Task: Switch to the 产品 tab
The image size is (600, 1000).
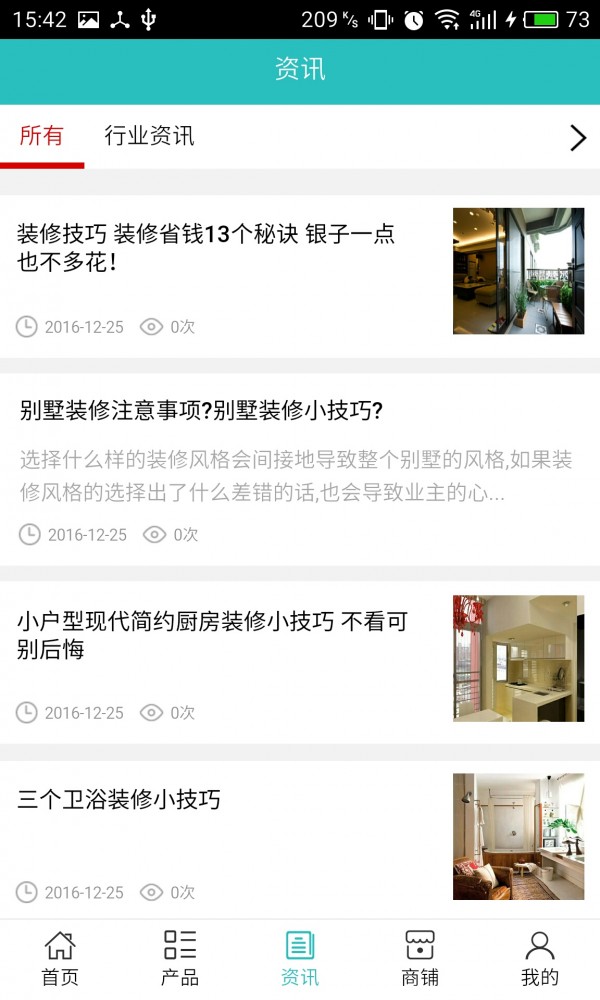Action: [x=180, y=958]
